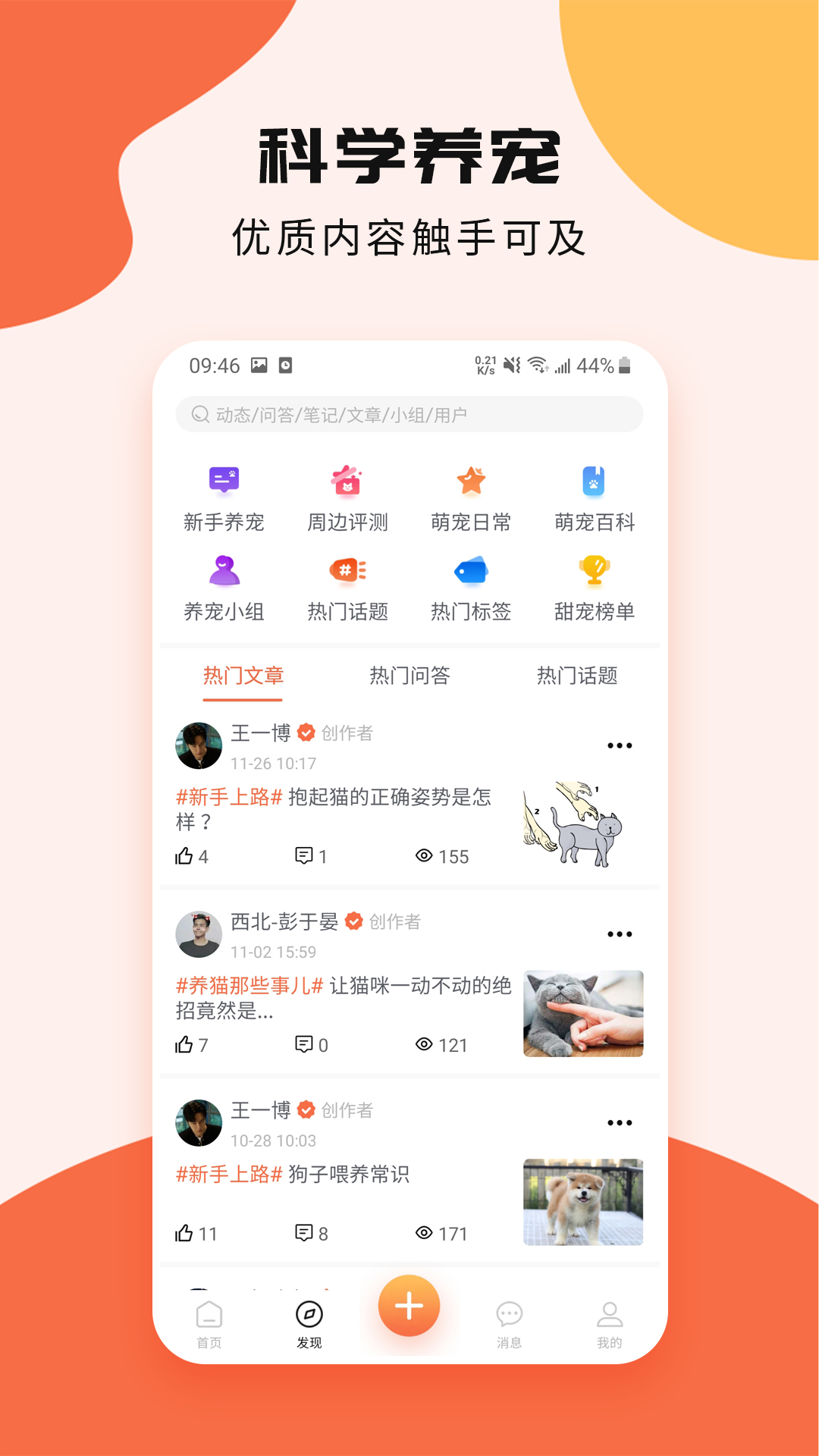Open more options on the dog feeding post
This screenshot has width=819, height=1456.
pyautogui.click(x=620, y=1122)
